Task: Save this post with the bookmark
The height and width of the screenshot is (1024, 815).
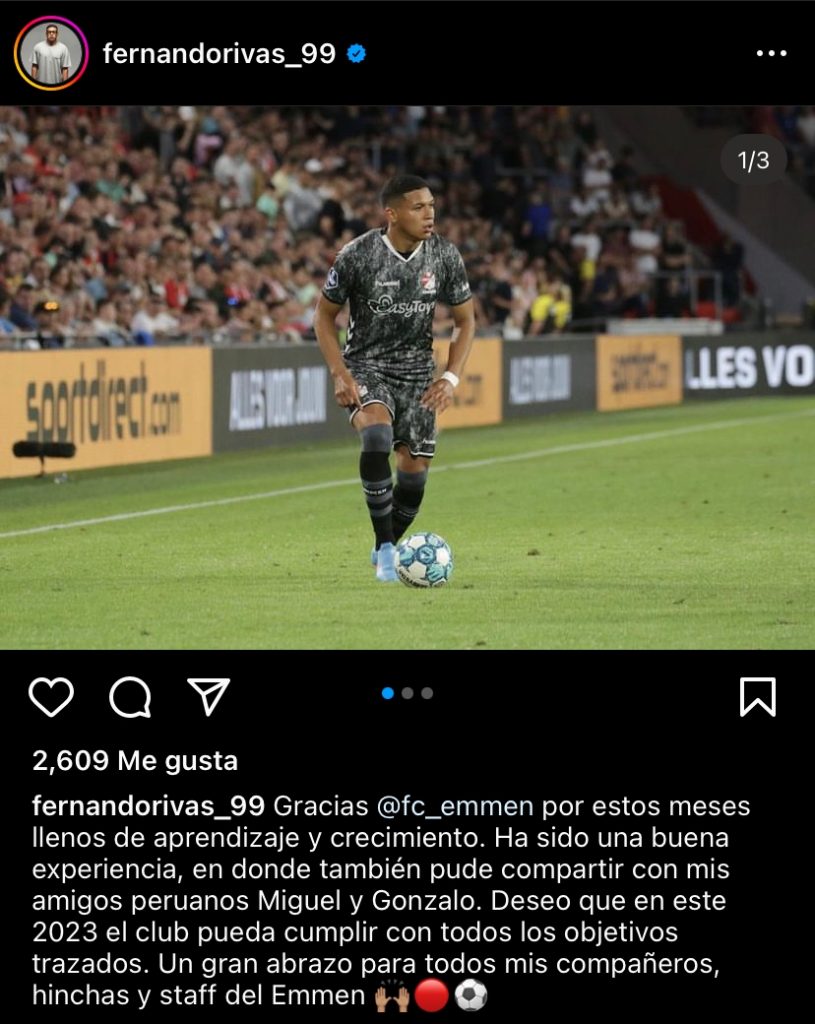Action: point(757,697)
